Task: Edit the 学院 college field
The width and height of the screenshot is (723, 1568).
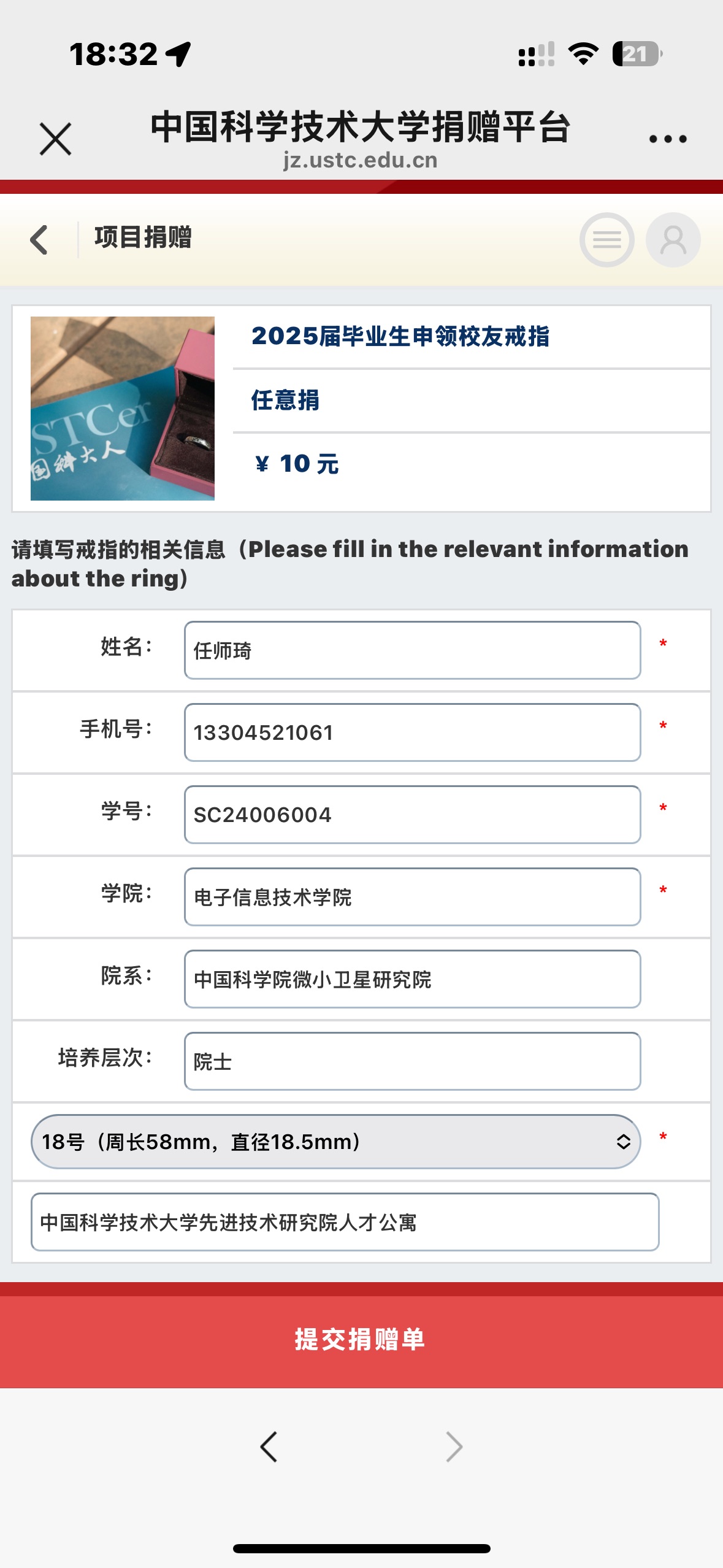Action: pos(412,897)
